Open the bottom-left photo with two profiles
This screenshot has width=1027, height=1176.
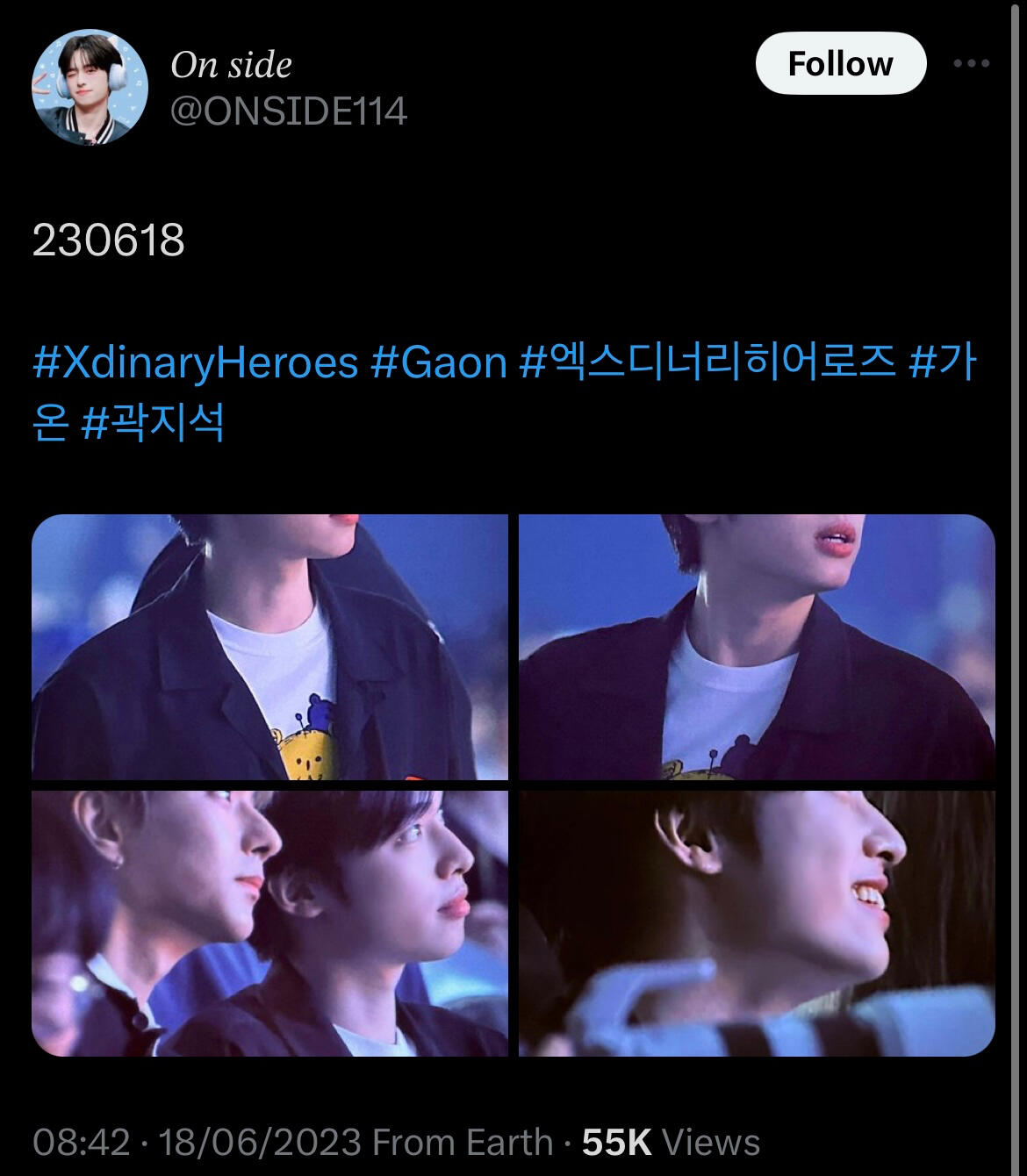pos(269,923)
